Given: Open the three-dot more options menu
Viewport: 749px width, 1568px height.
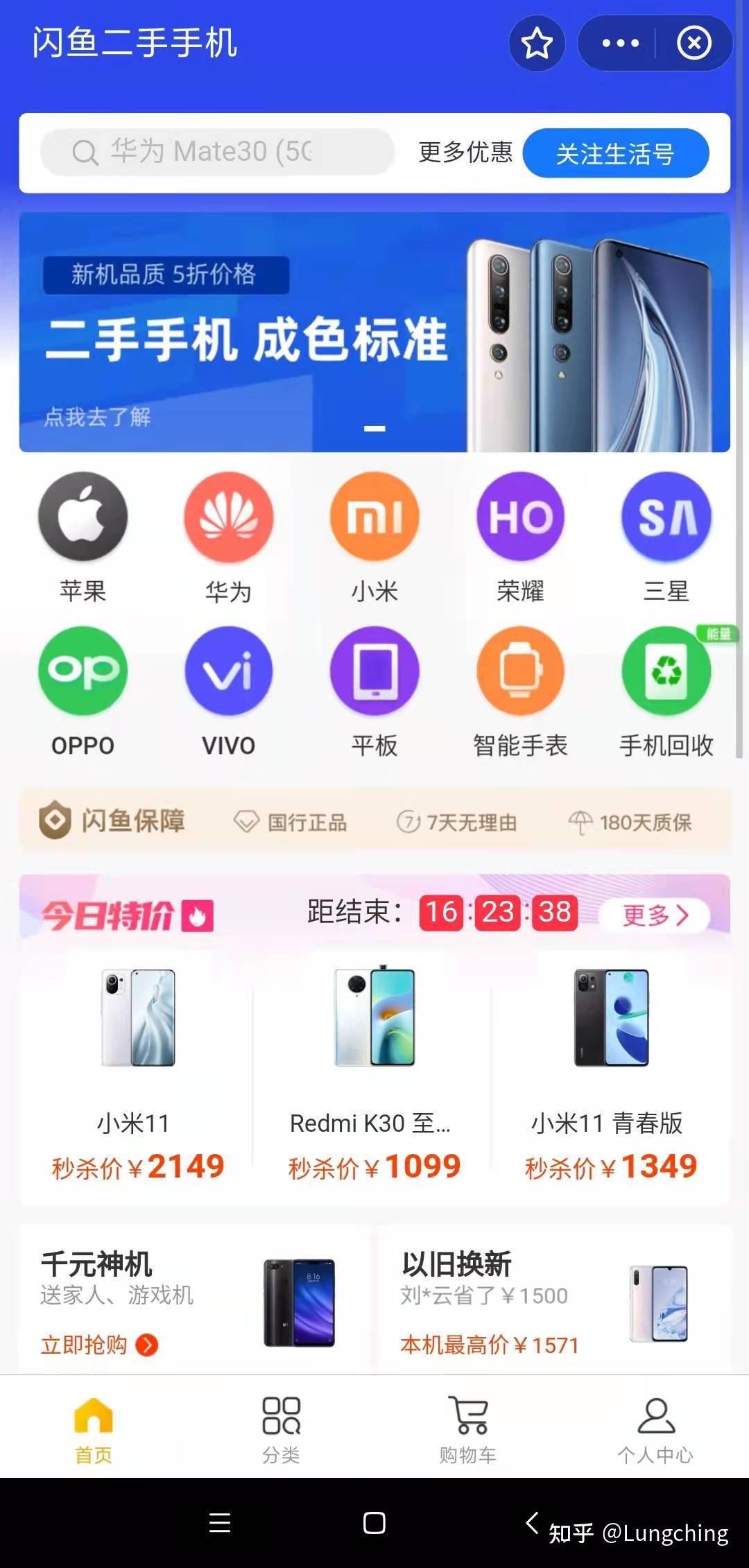Looking at the screenshot, I should (620, 44).
